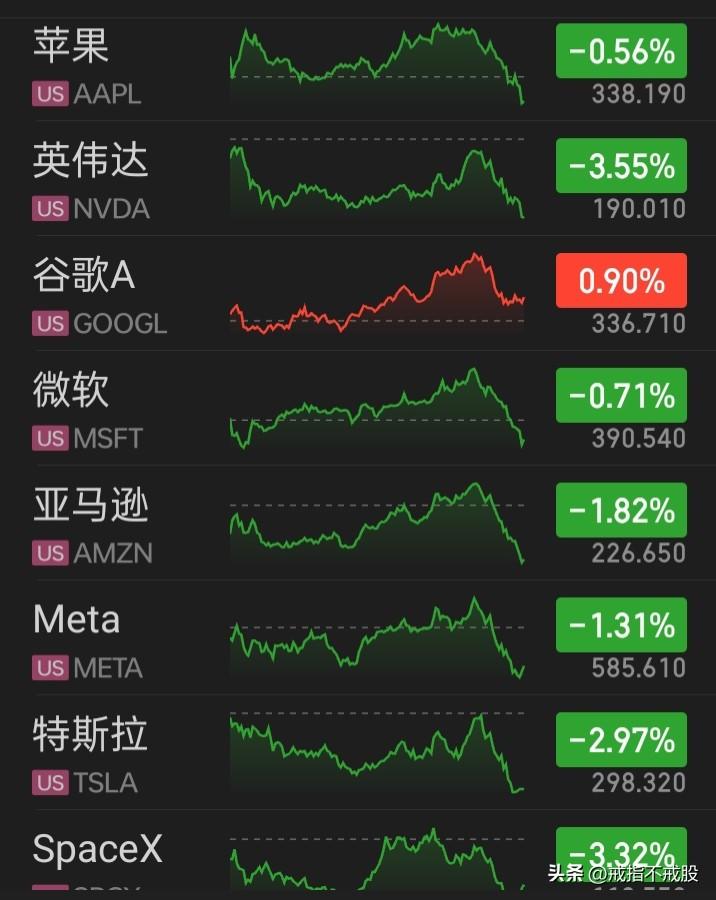Open the 谷歌A GOOGL stock row
Image resolution: width=716 pixels, height=900 pixels.
pos(358,293)
